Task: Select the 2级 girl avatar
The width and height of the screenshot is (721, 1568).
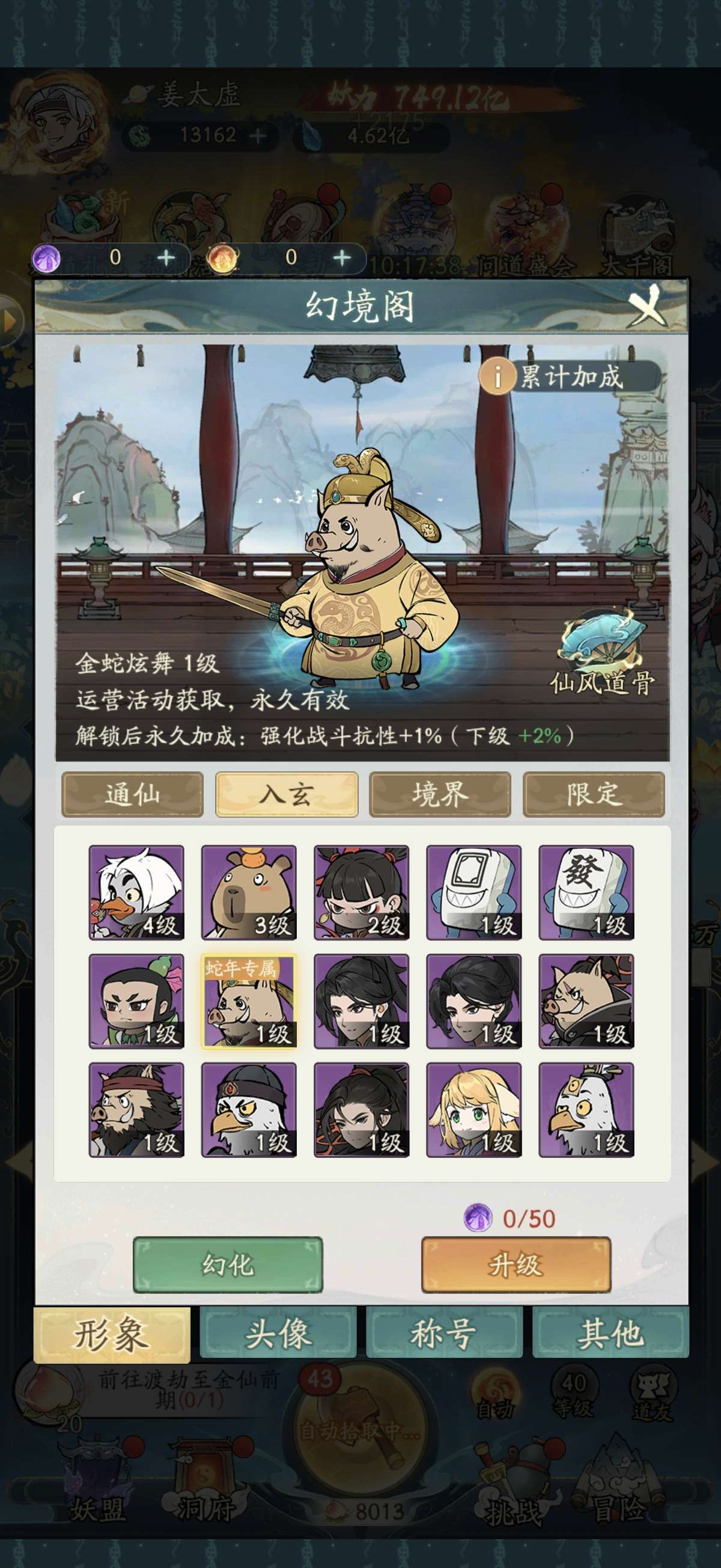Action: point(362,892)
